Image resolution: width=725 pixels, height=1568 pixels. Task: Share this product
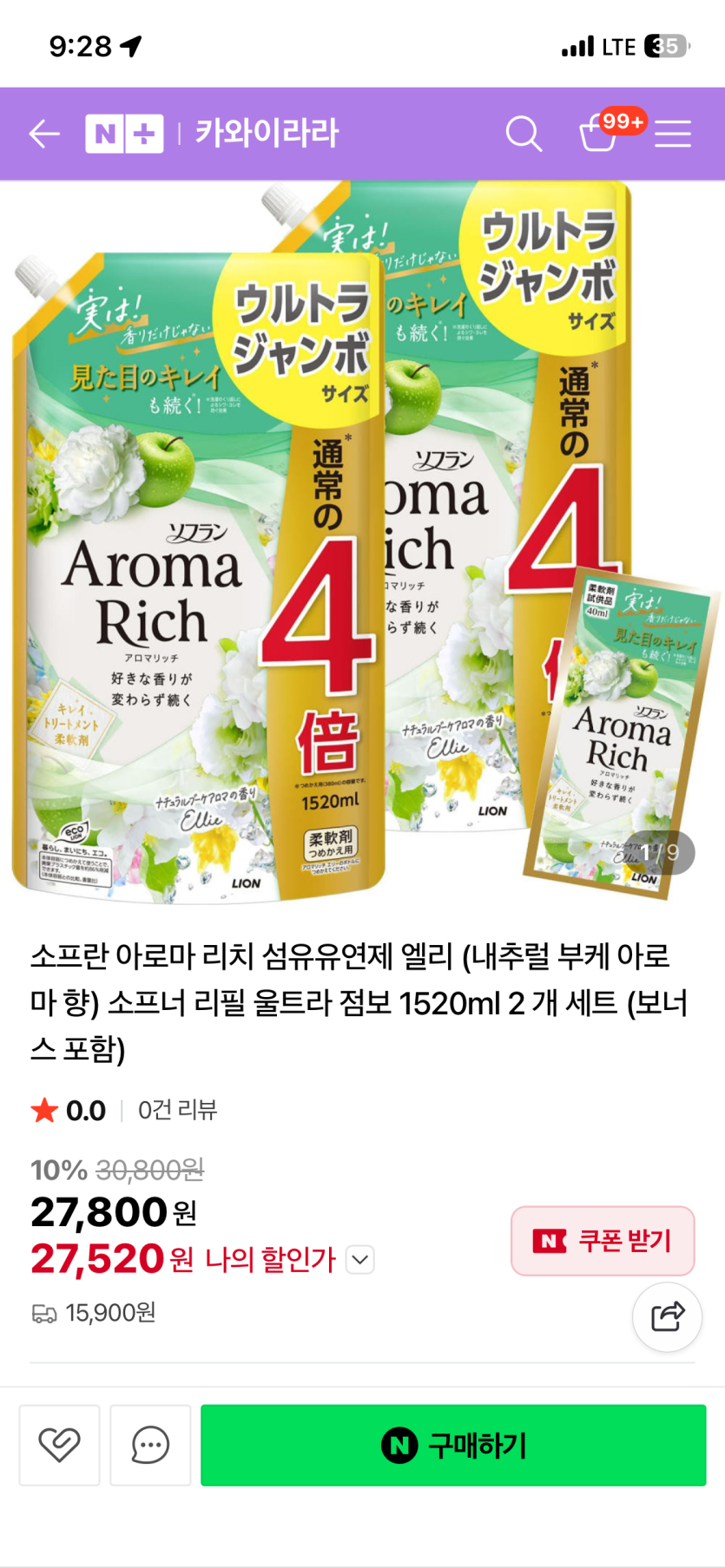667,1316
